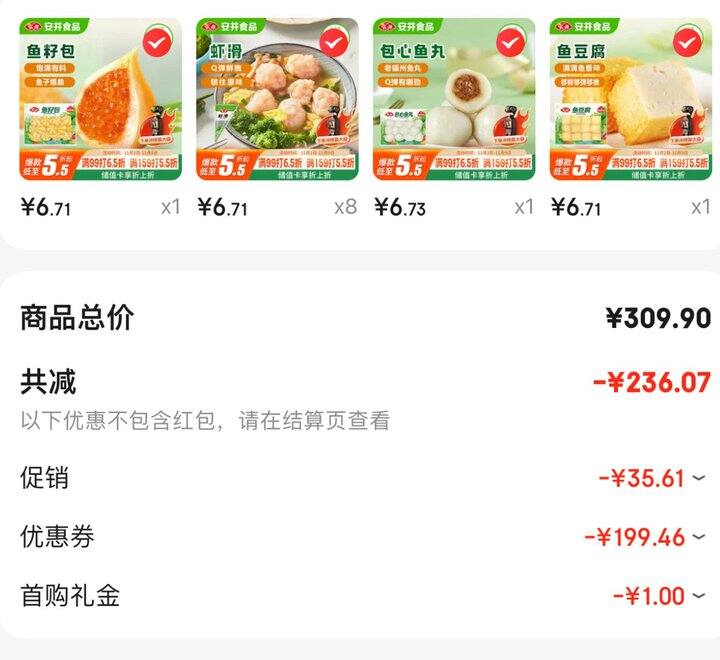Open the 鱼豆腐 product tile
720x660 pixels.
tap(630, 98)
